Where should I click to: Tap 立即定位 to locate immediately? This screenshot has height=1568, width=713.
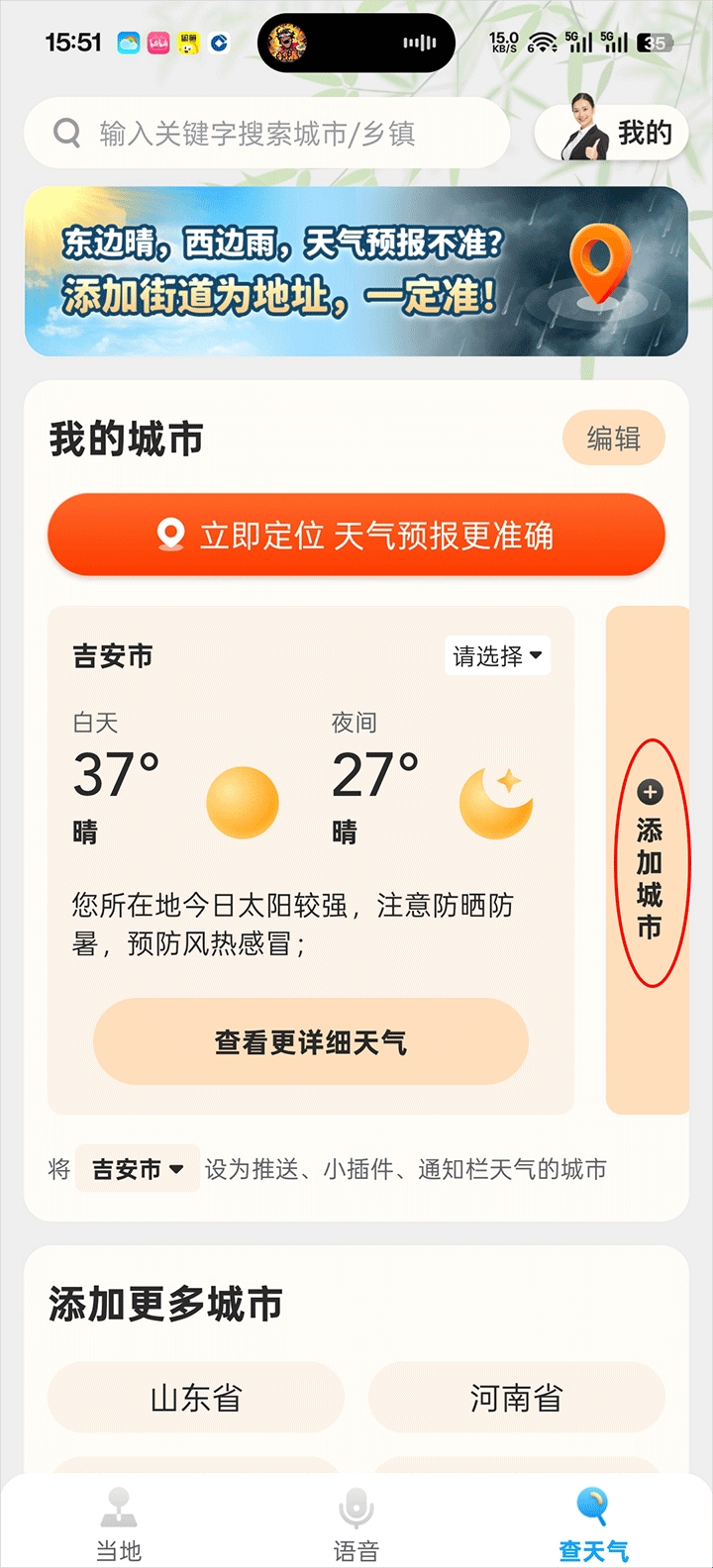click(x=356, y=536)
